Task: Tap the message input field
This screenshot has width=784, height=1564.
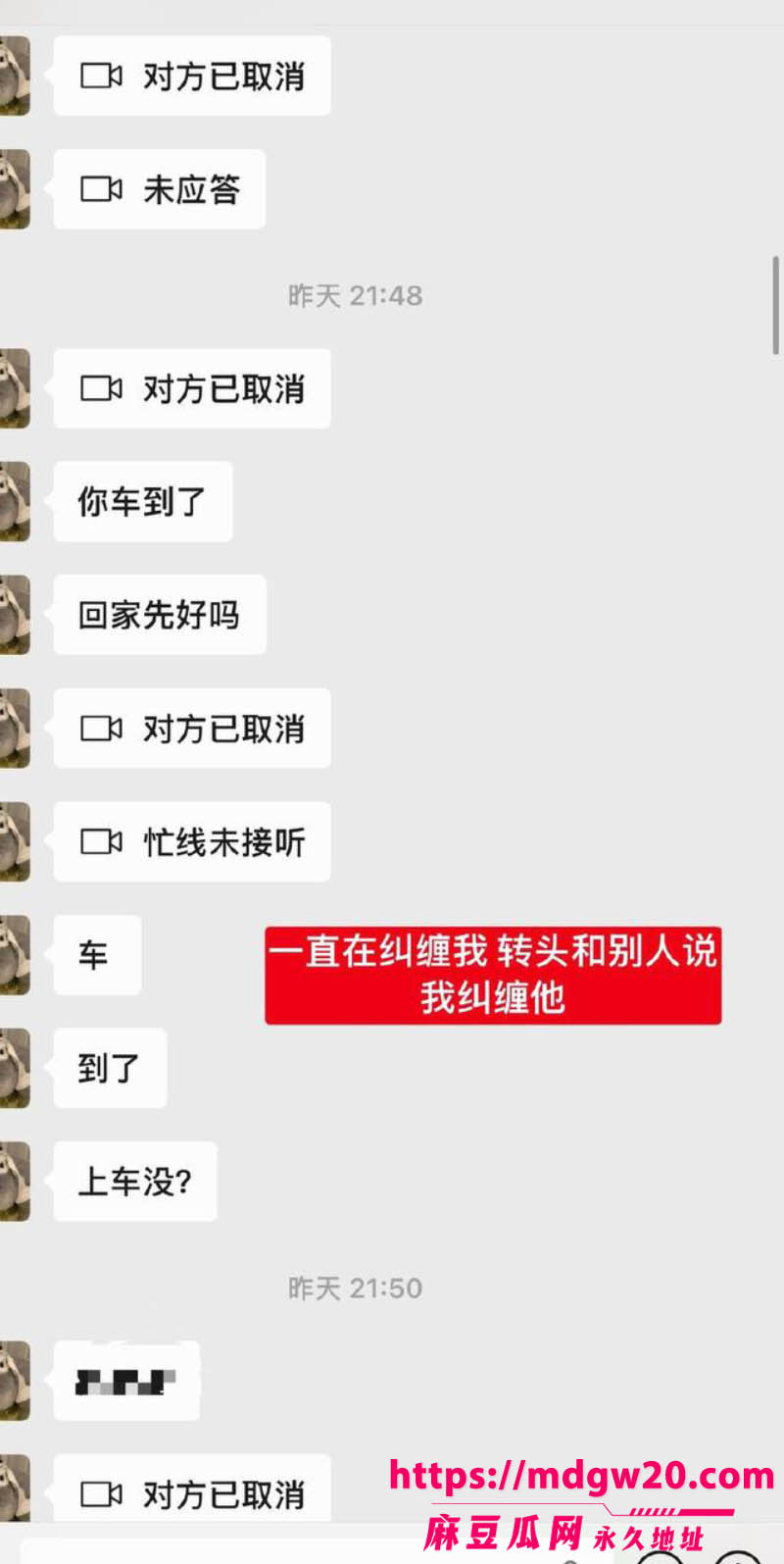Action: (x=314, y=1552)
